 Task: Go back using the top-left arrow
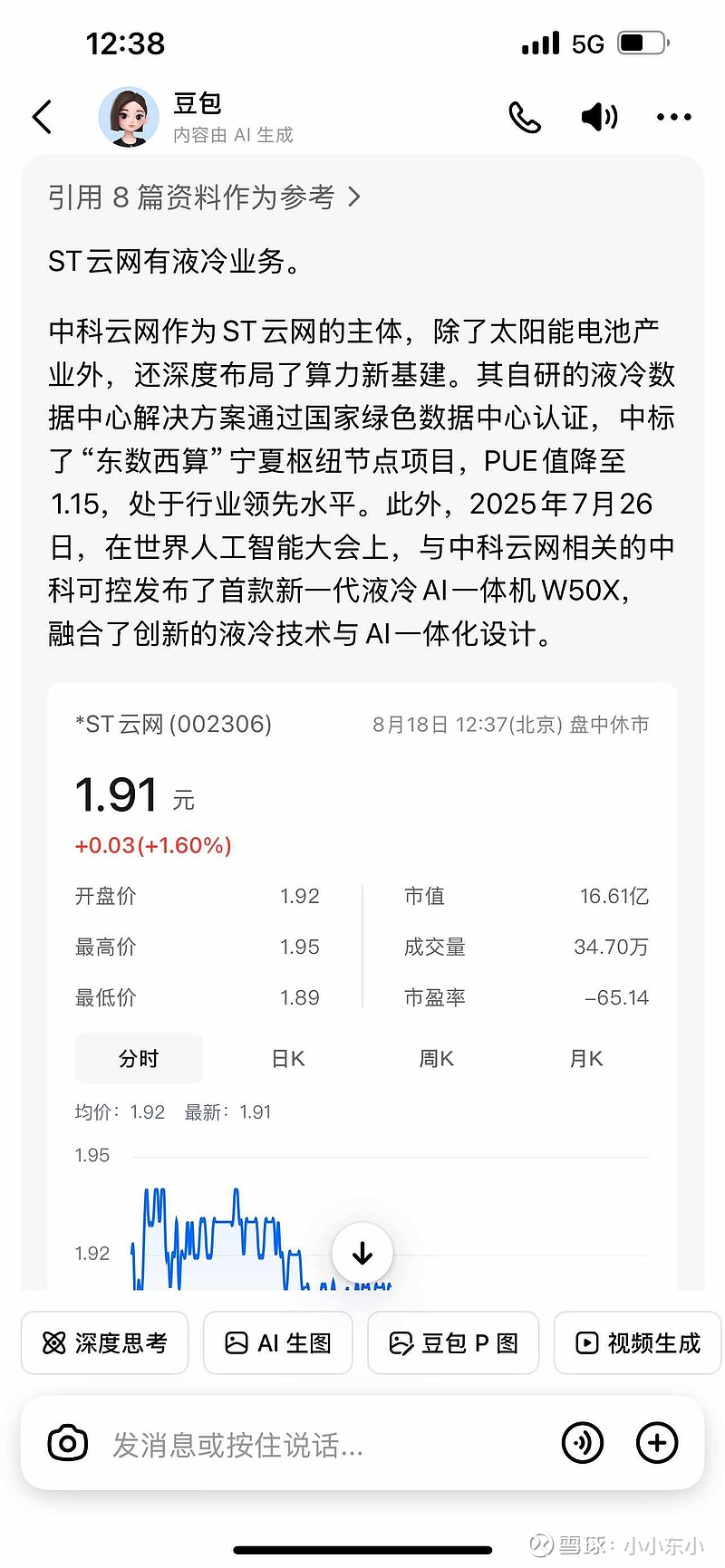(x=42, y=117)
